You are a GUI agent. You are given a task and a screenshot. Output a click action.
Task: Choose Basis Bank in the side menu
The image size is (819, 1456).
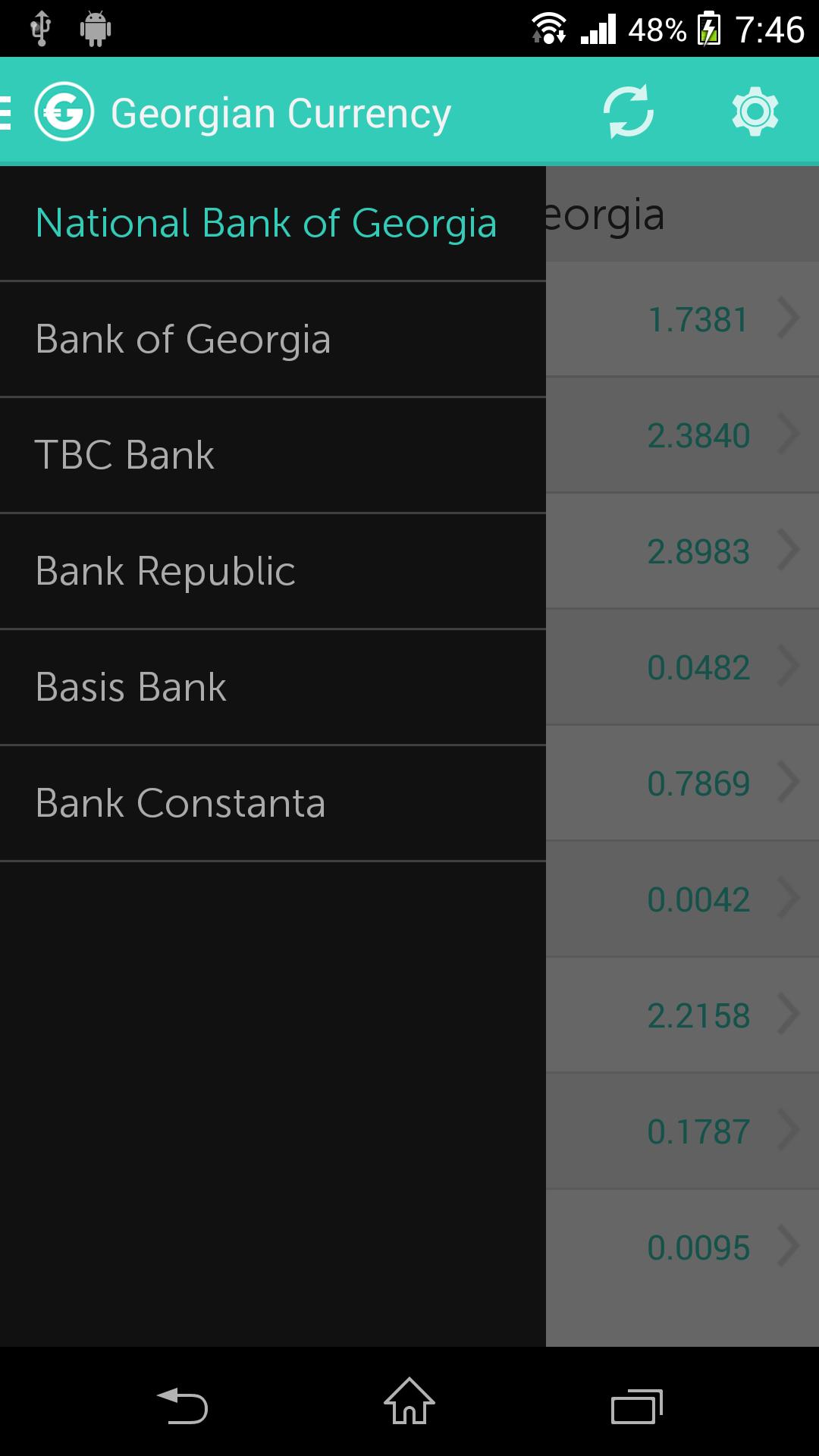130,686
